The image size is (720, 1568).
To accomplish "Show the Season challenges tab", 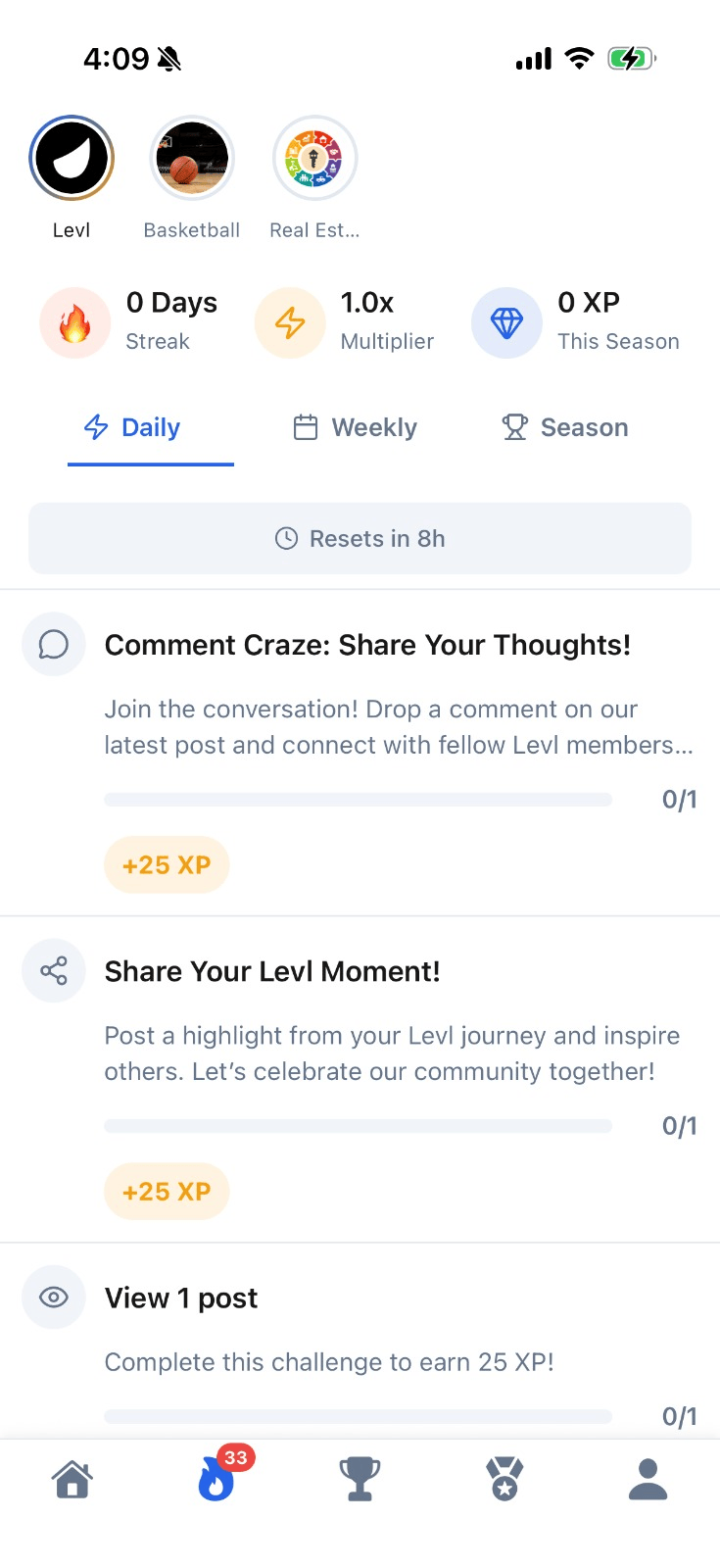I will (565, 428).
